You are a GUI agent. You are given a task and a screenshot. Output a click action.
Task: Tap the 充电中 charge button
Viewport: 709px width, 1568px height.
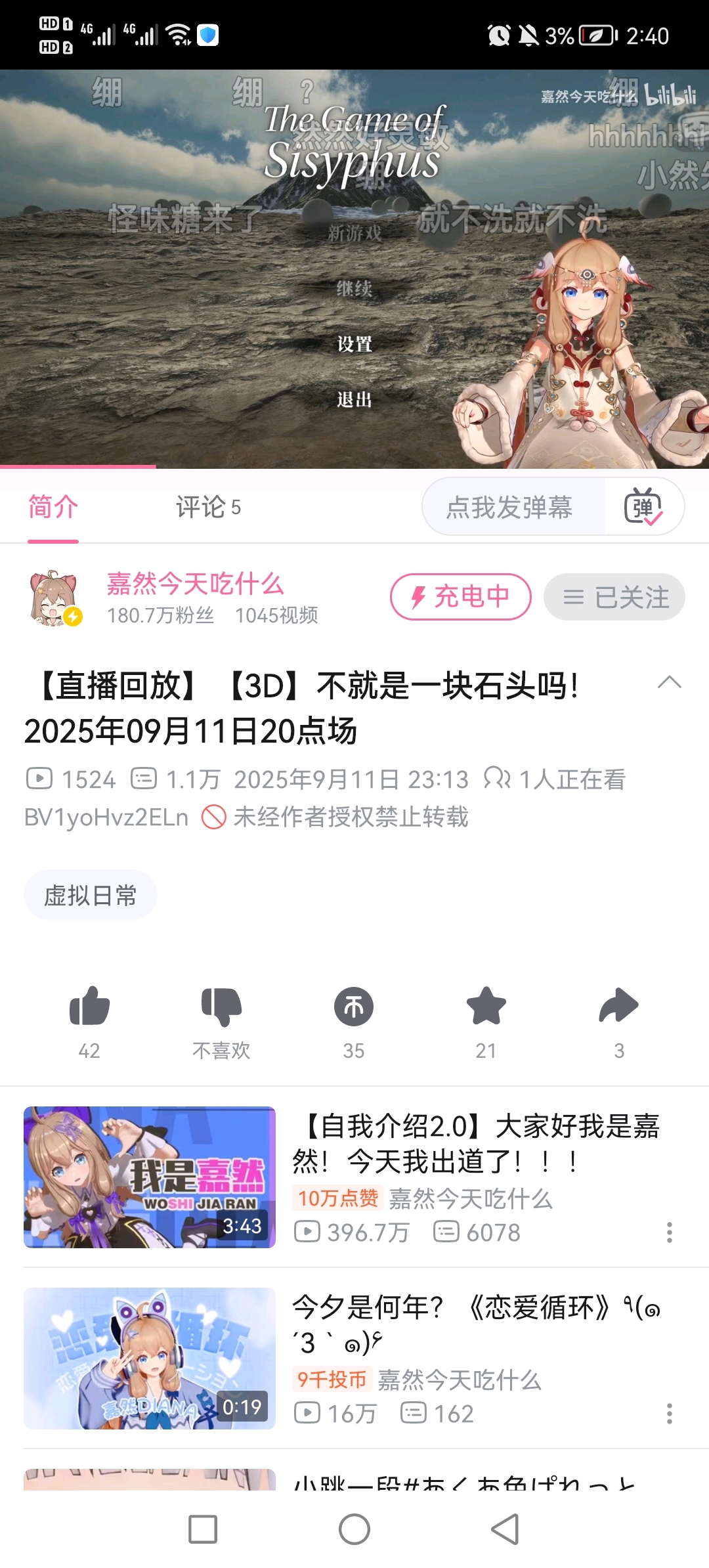point(460,597)
